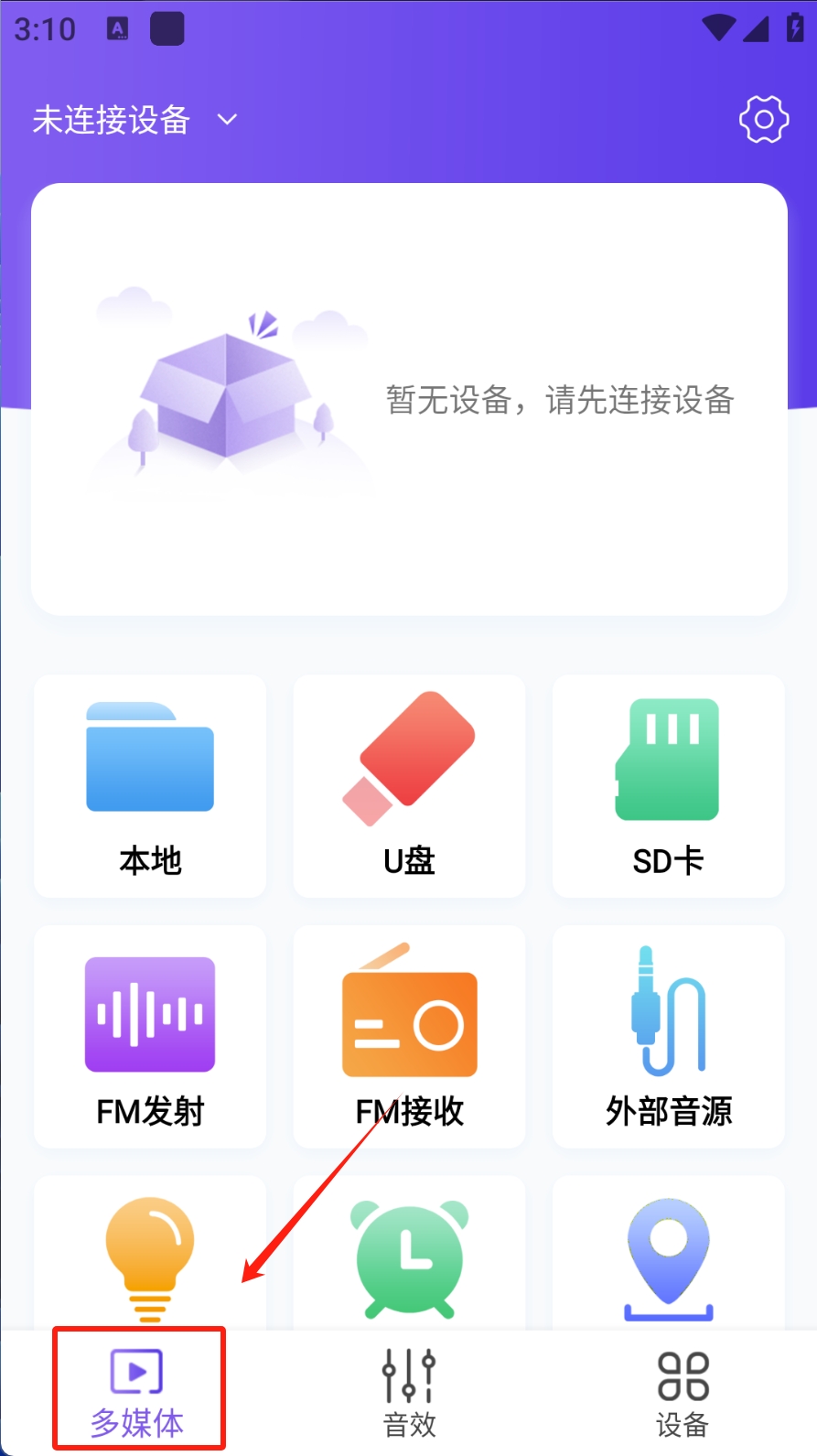The width and height of the screenshot is (817, 1456).
Task: Switch to the 多媒体 tab
Action: point(137,1391)
